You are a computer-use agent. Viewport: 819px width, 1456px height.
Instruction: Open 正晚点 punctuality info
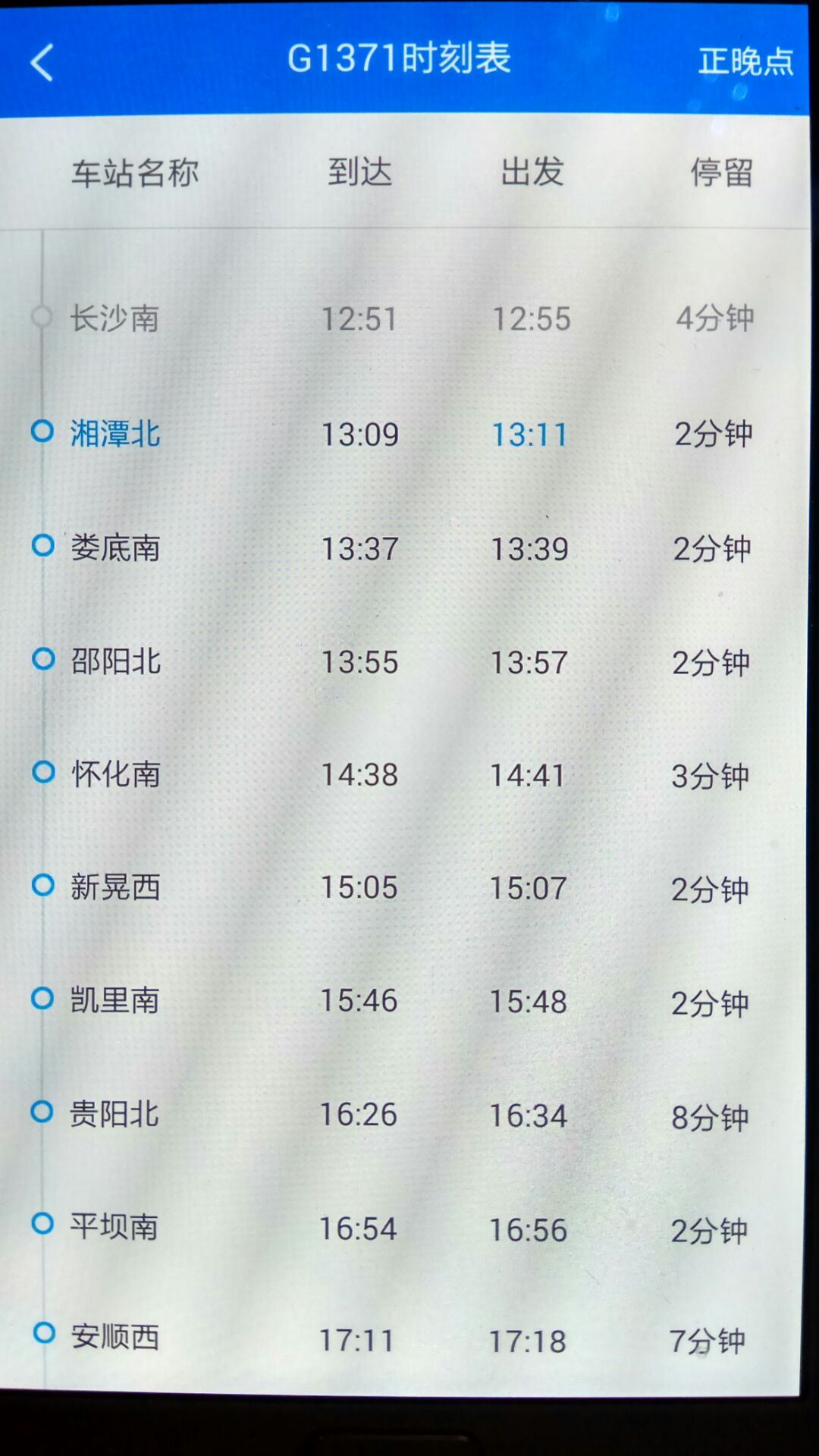tap(745, 61)
